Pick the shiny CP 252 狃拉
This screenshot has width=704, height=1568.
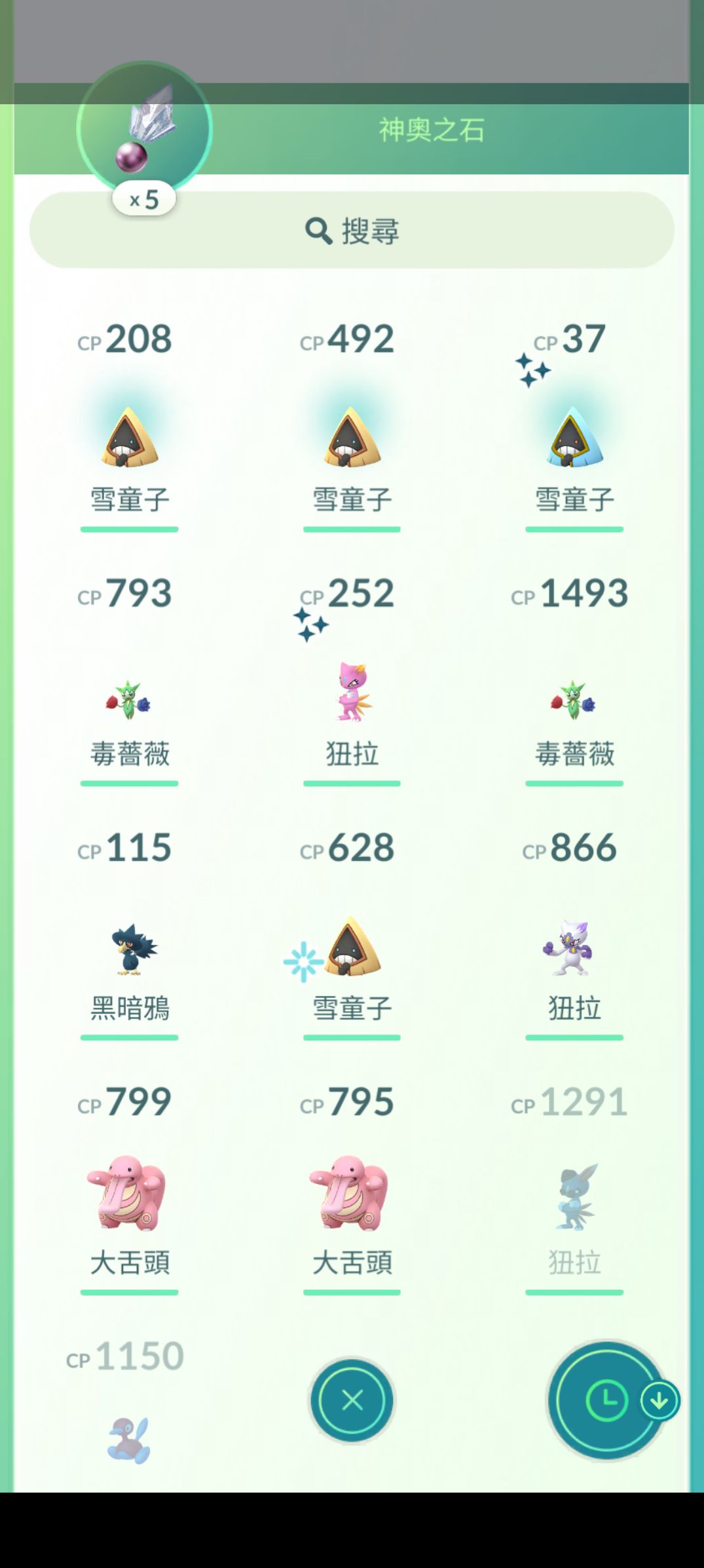352,692
